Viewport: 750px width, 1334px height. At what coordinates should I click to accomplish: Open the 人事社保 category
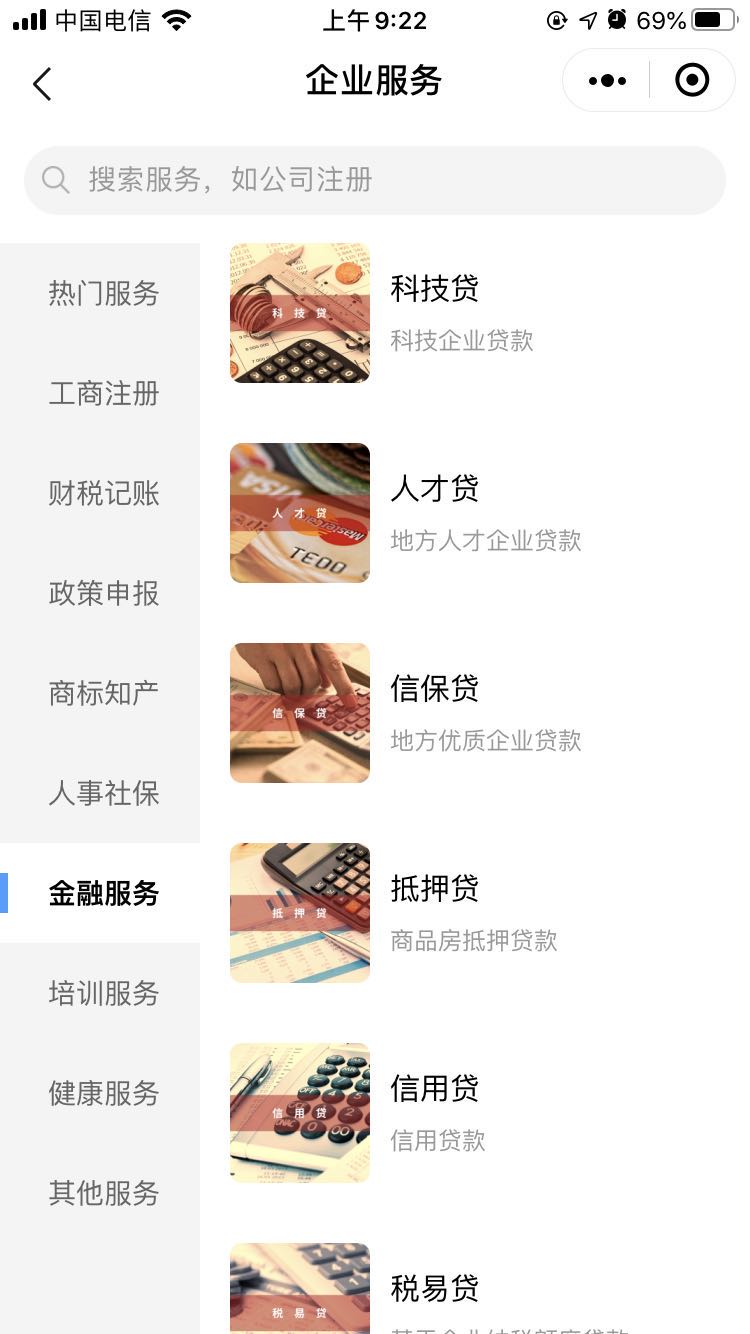100,793
